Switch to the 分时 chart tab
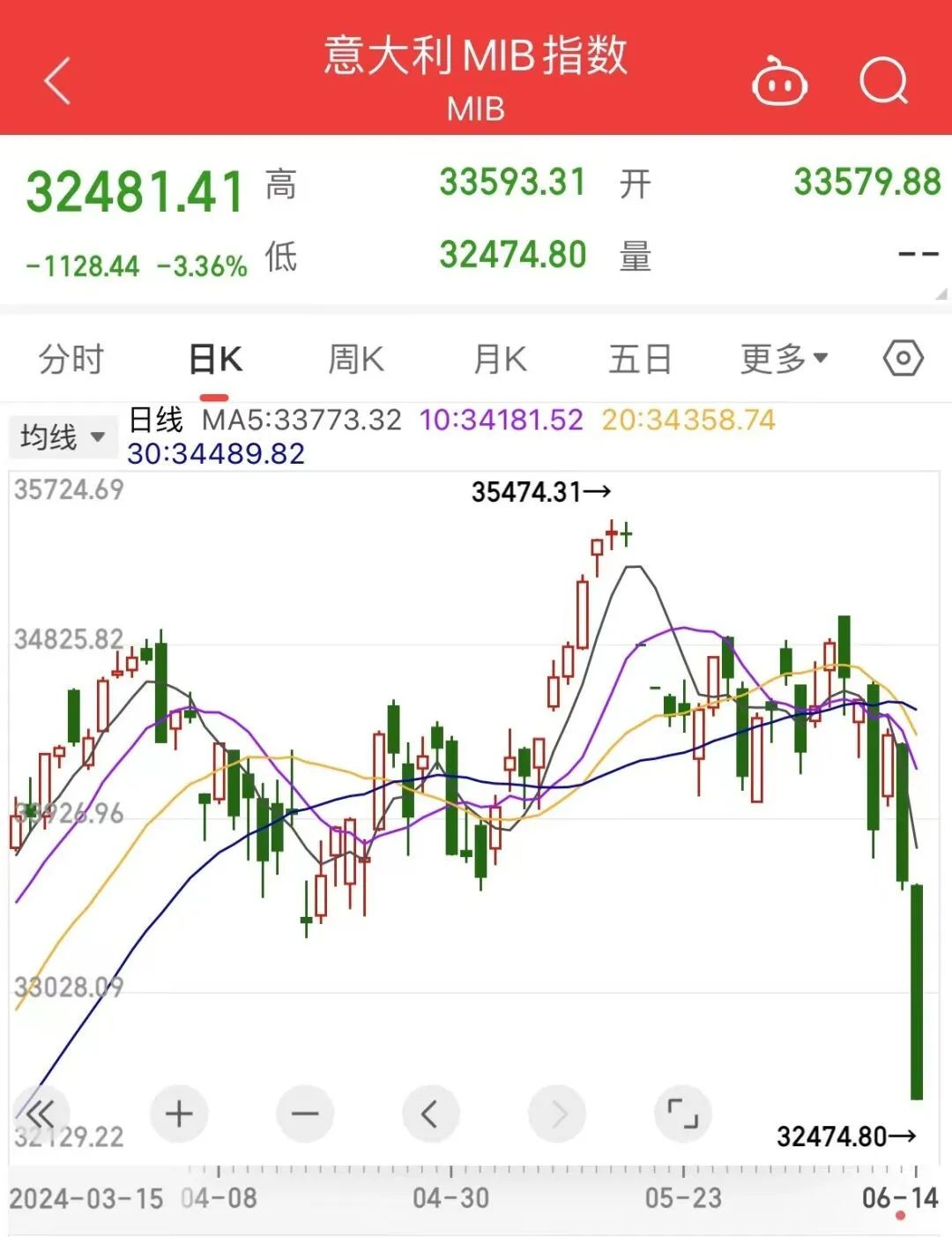This screenshot has width=952, height=1237. coord(71,360)
